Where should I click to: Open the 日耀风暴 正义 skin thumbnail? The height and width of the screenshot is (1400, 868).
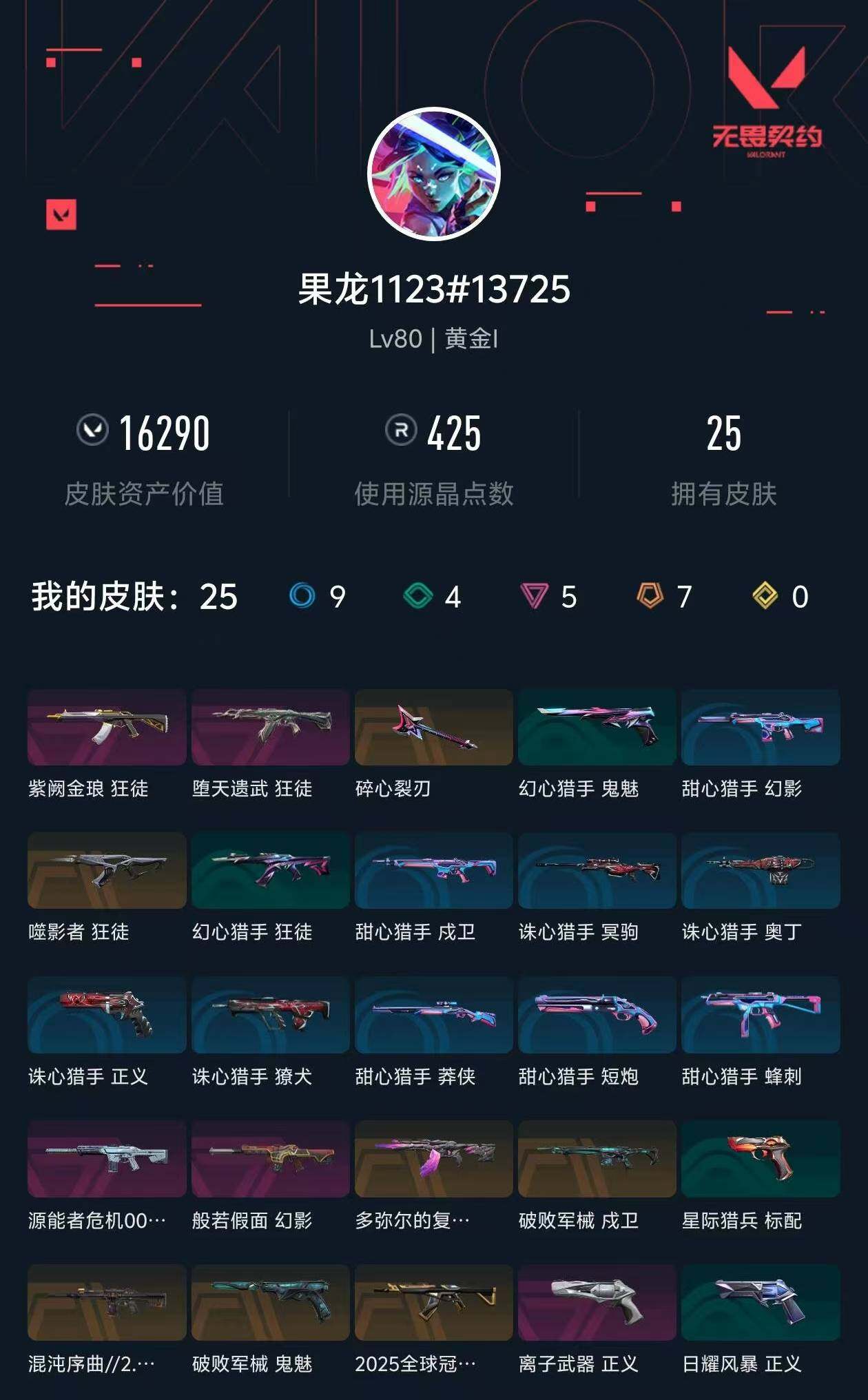[763, 1301]
